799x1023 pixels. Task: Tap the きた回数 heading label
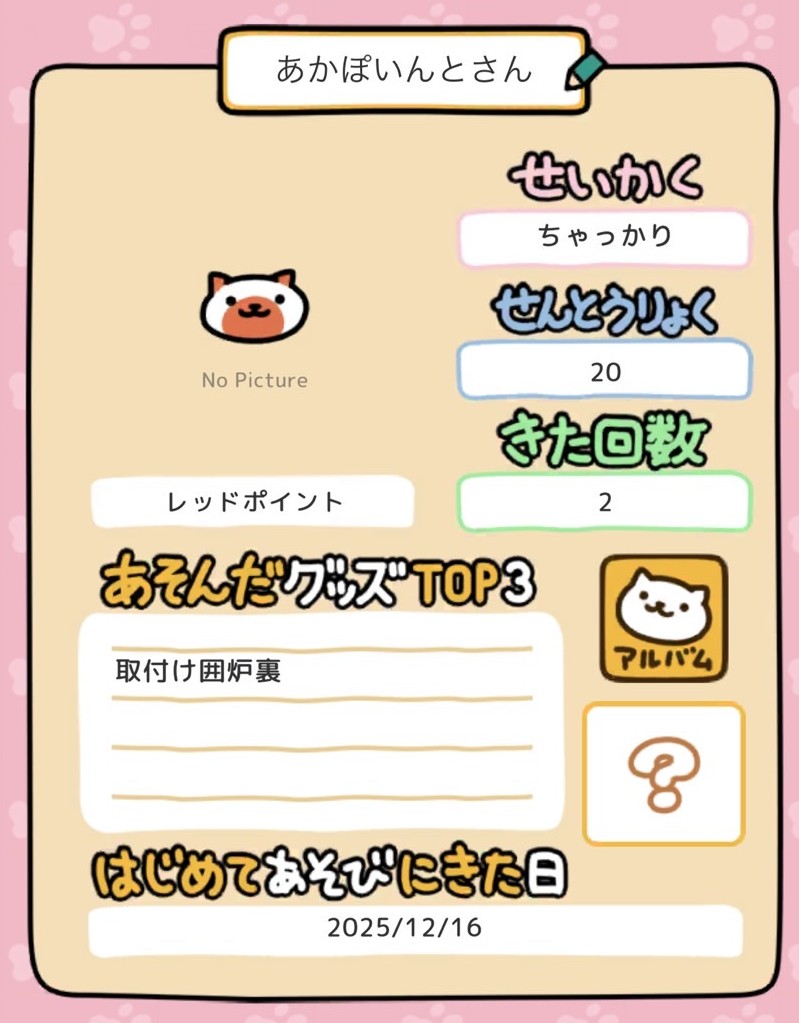click(x=604, y=441)
